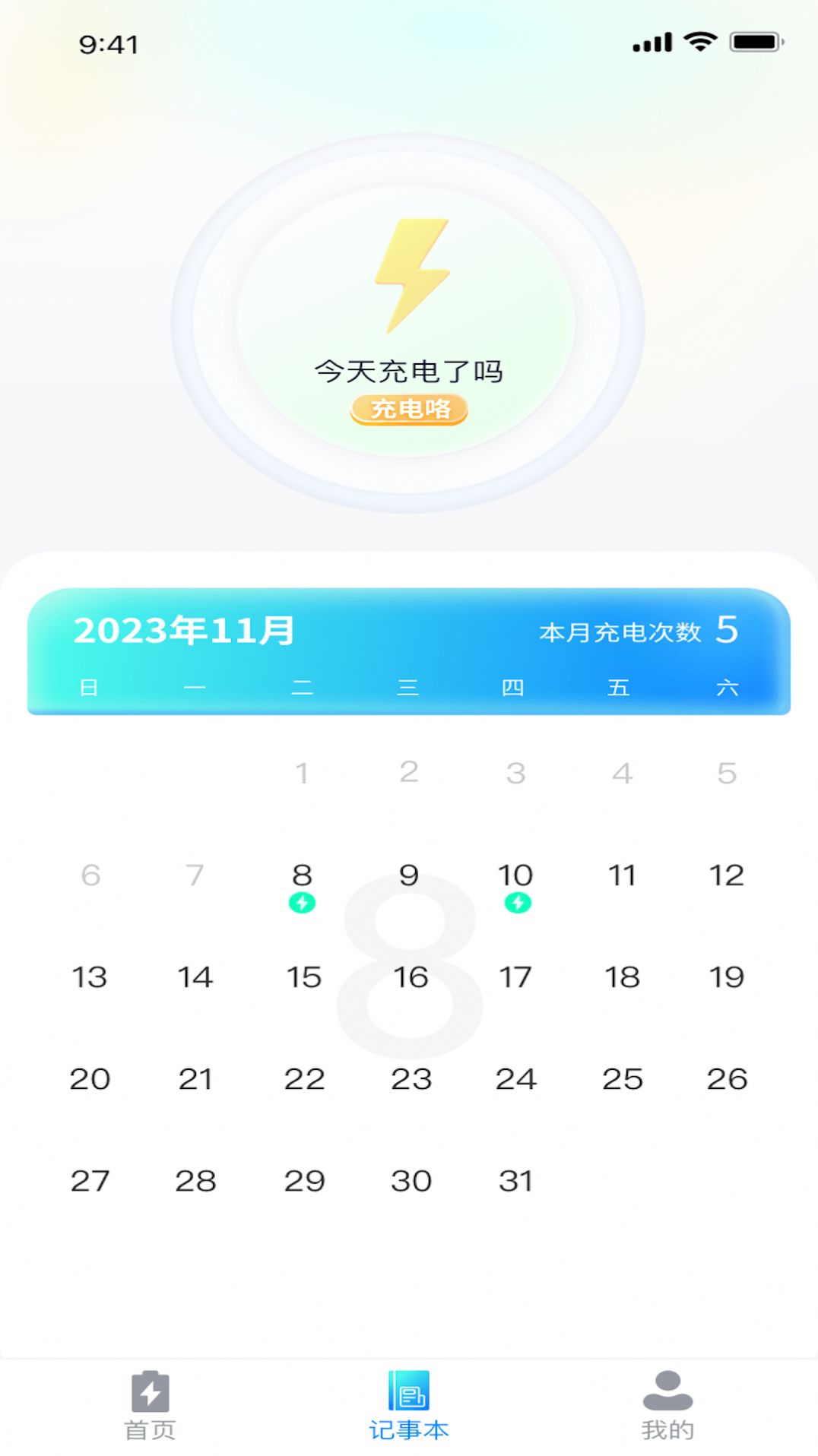Image resolution: width=818 pixels, height=1456 pixels.
Task: Pick day 20 on the calendar
Action: click(90, 1079)
